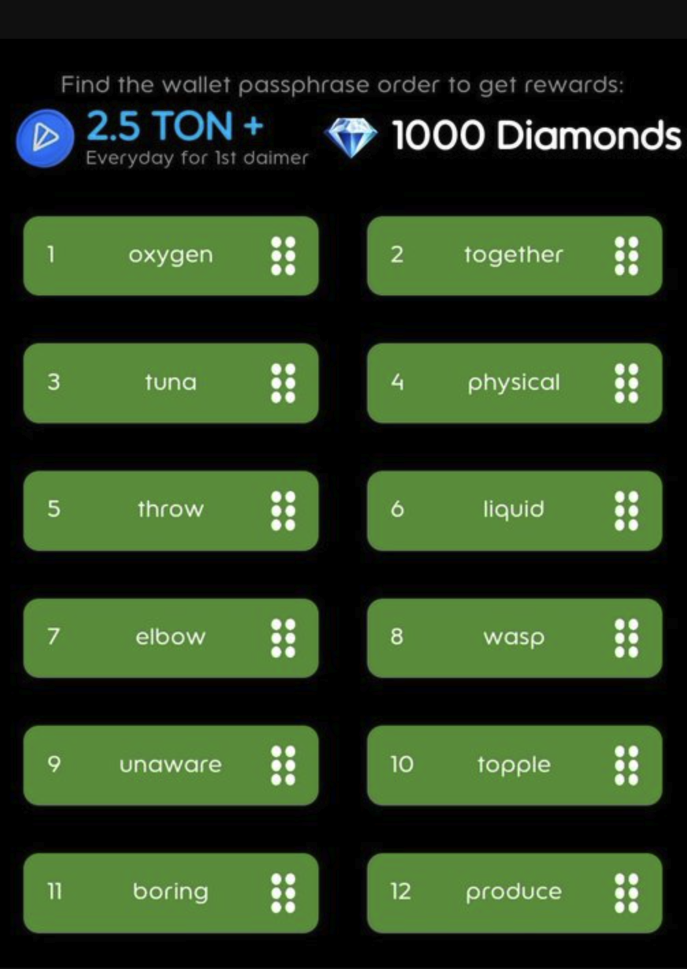687x969 pixels.
Task: Choose the tuna word tile
Action: tap(170, 382)
